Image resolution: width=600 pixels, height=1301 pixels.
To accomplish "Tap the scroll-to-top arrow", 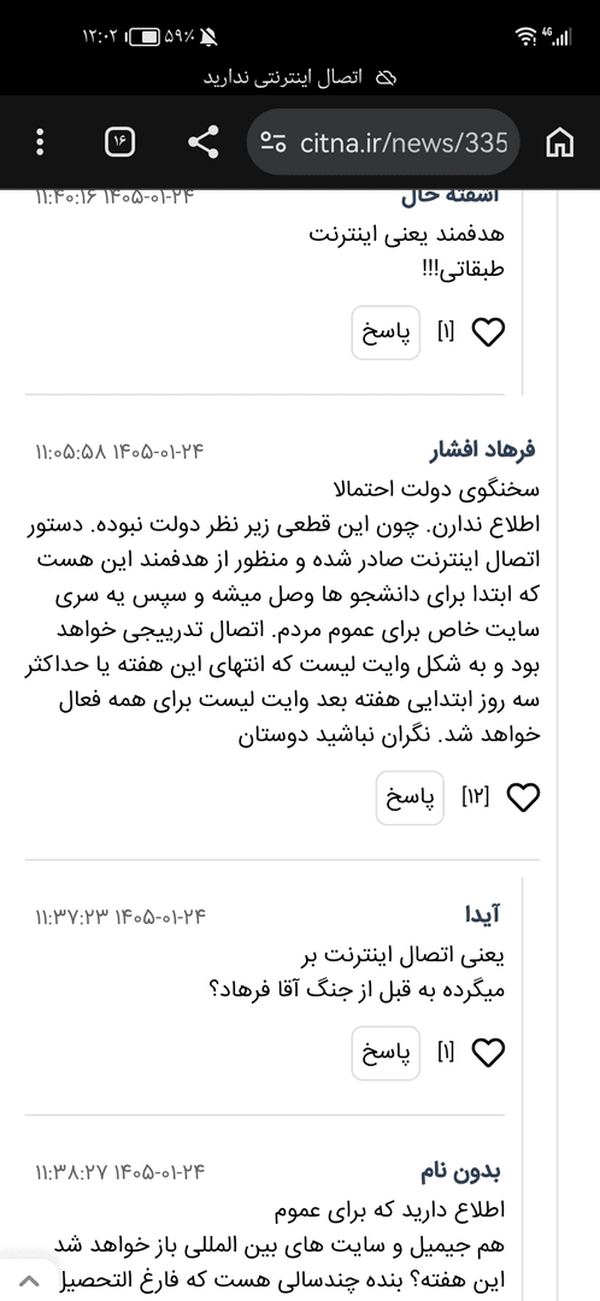I will [30, 1281].
